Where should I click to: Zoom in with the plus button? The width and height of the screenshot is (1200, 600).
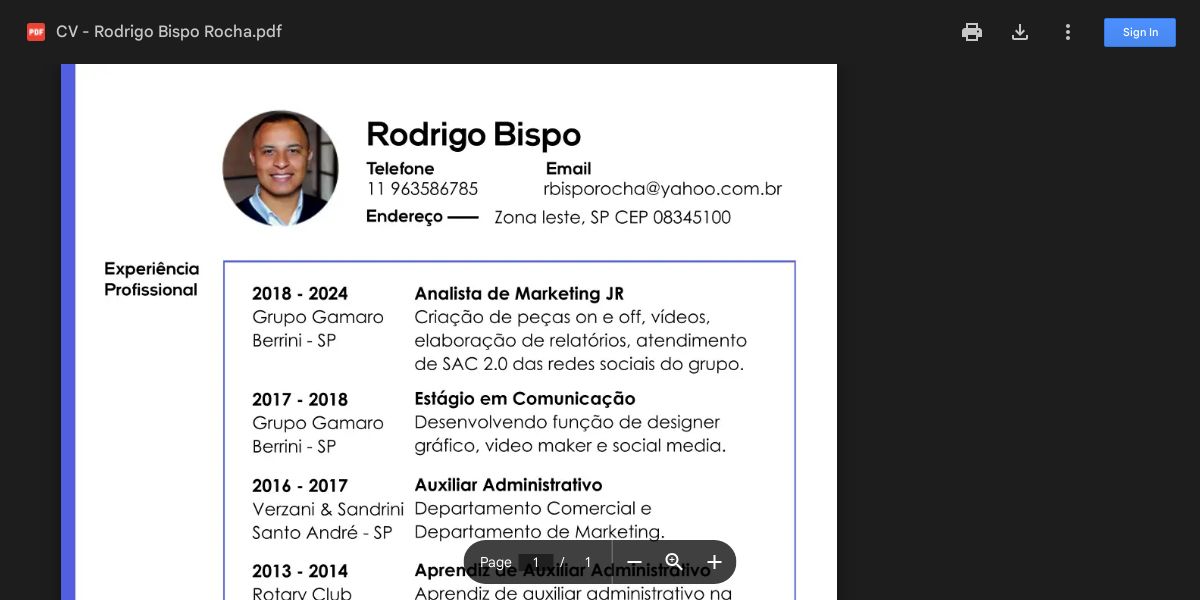pyautogui.click(x=714, y=562)
